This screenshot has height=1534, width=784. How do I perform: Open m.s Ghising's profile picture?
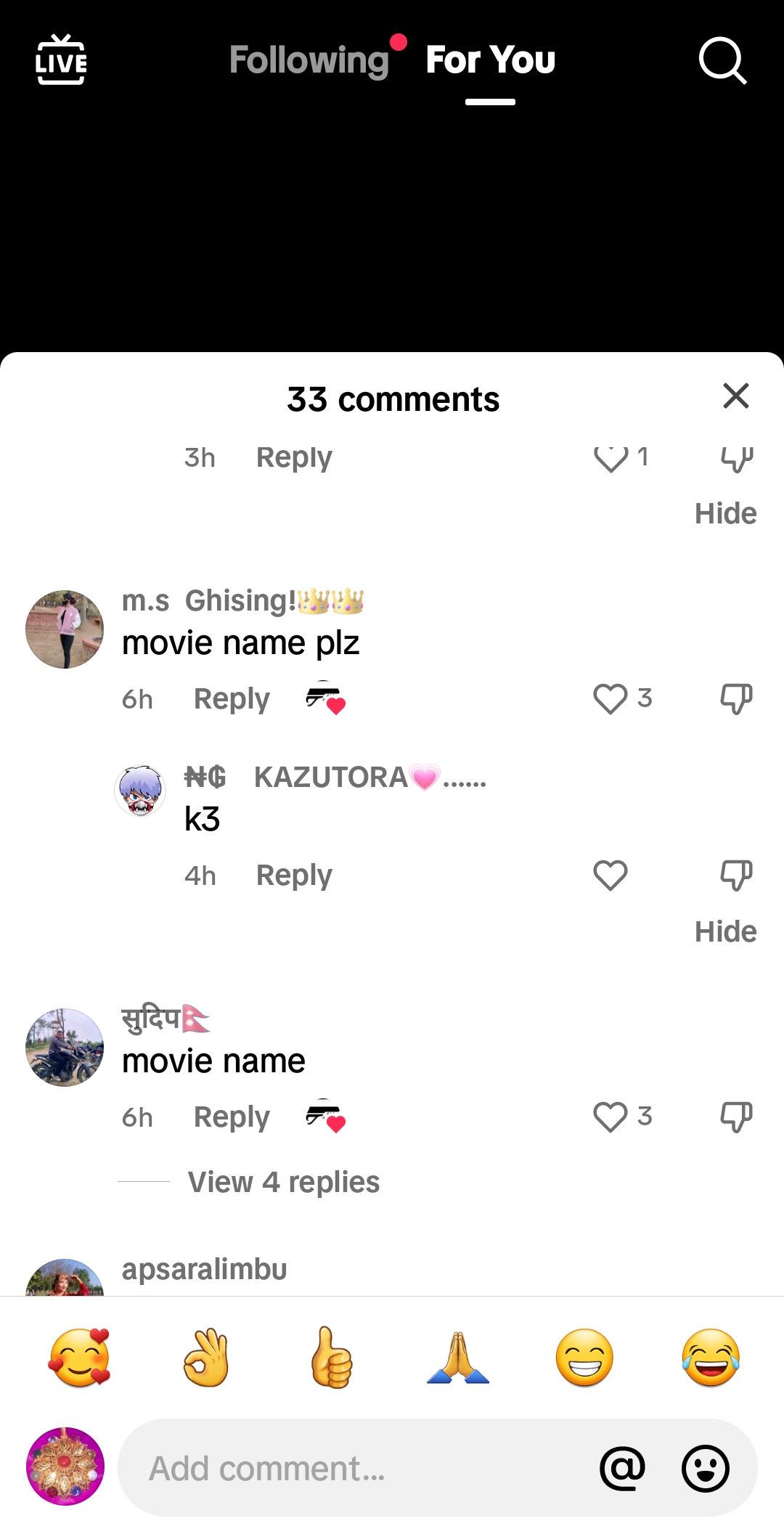tap(65, 629)
